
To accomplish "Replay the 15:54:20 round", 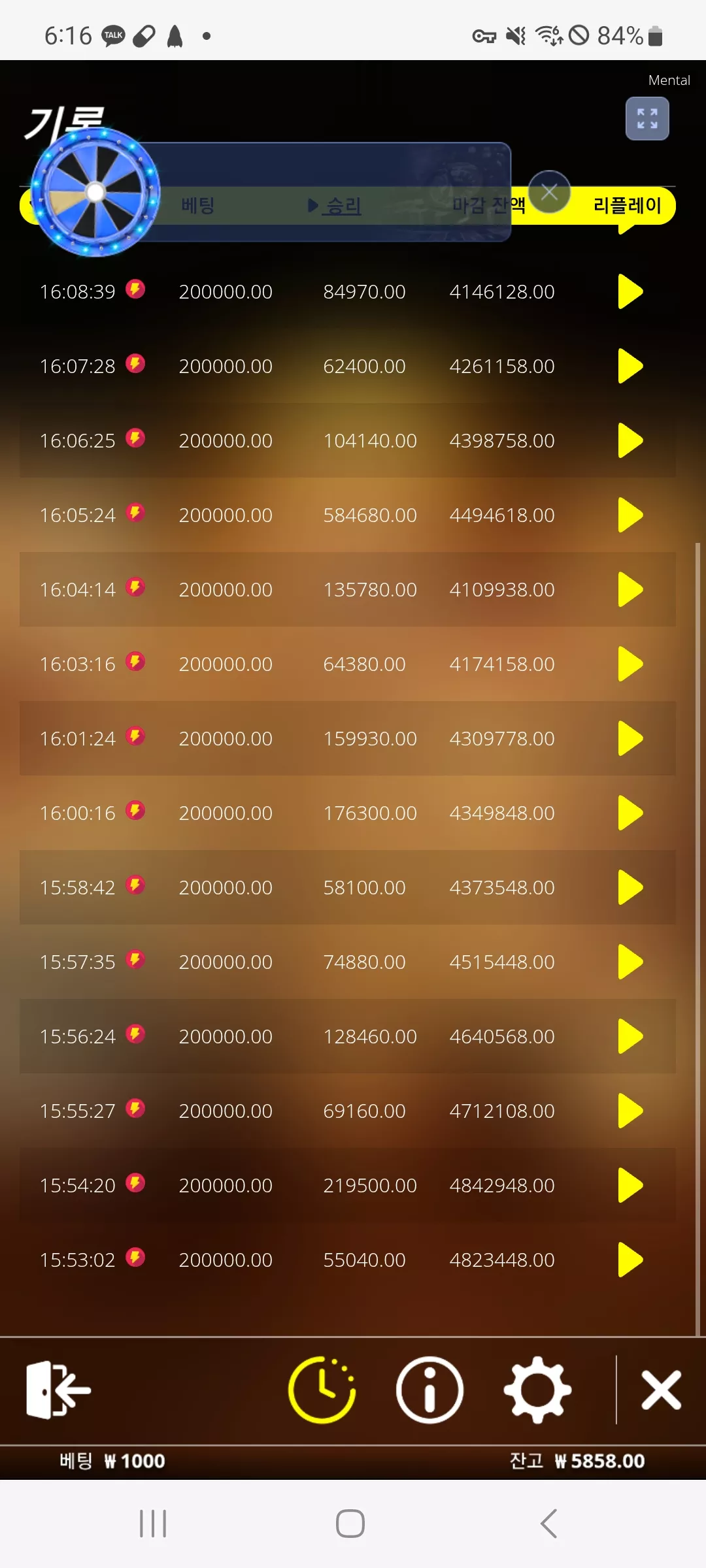I will click(631, 1185).
